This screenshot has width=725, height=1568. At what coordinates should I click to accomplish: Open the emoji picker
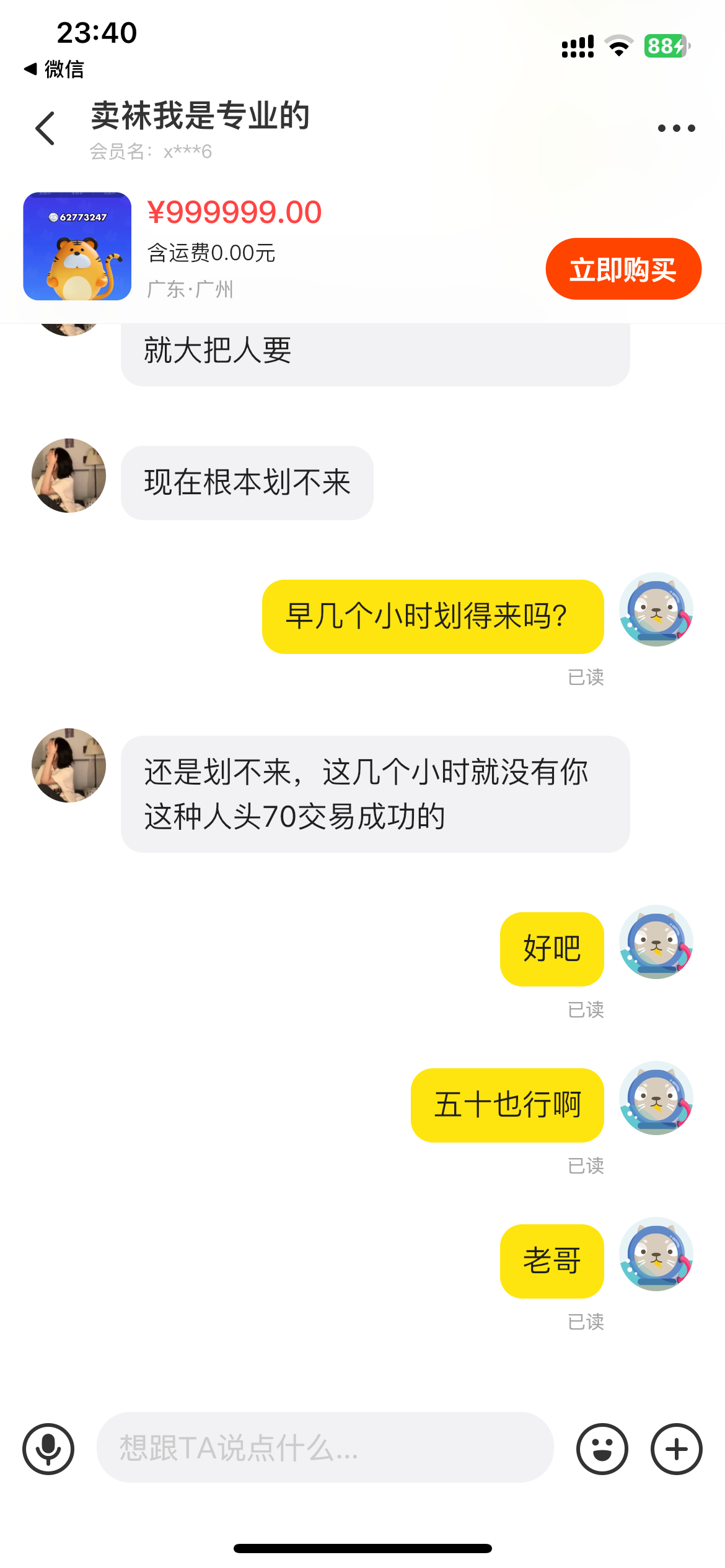coord(602,1449)
